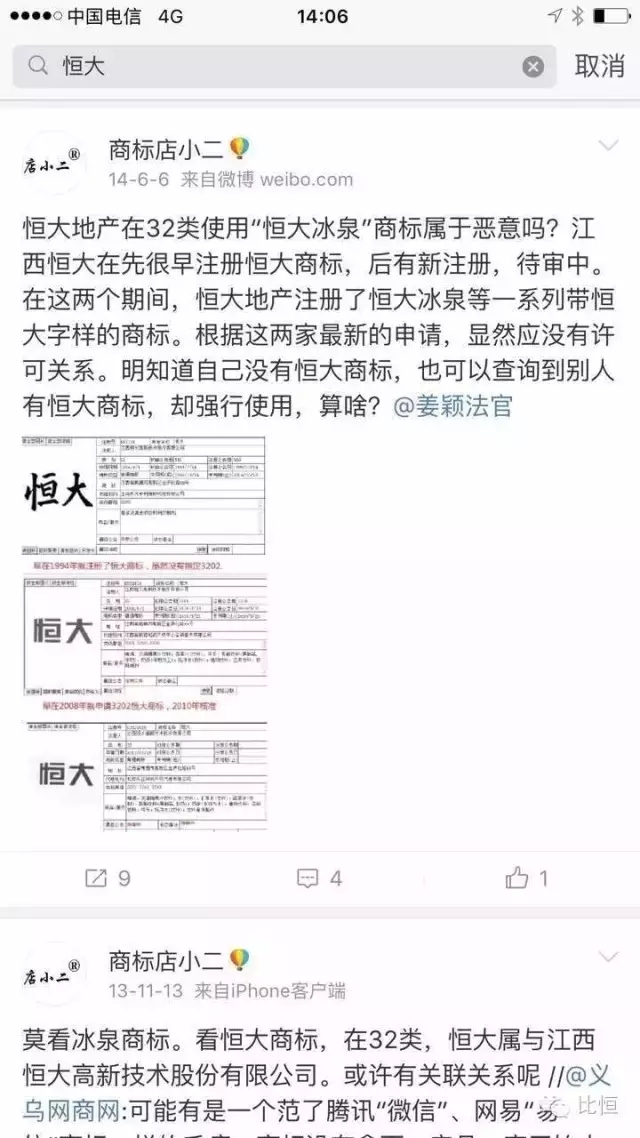Repost the 14-6-6 post
The height and width of the screenshot is (1138, 640).
tap(108, 878)
